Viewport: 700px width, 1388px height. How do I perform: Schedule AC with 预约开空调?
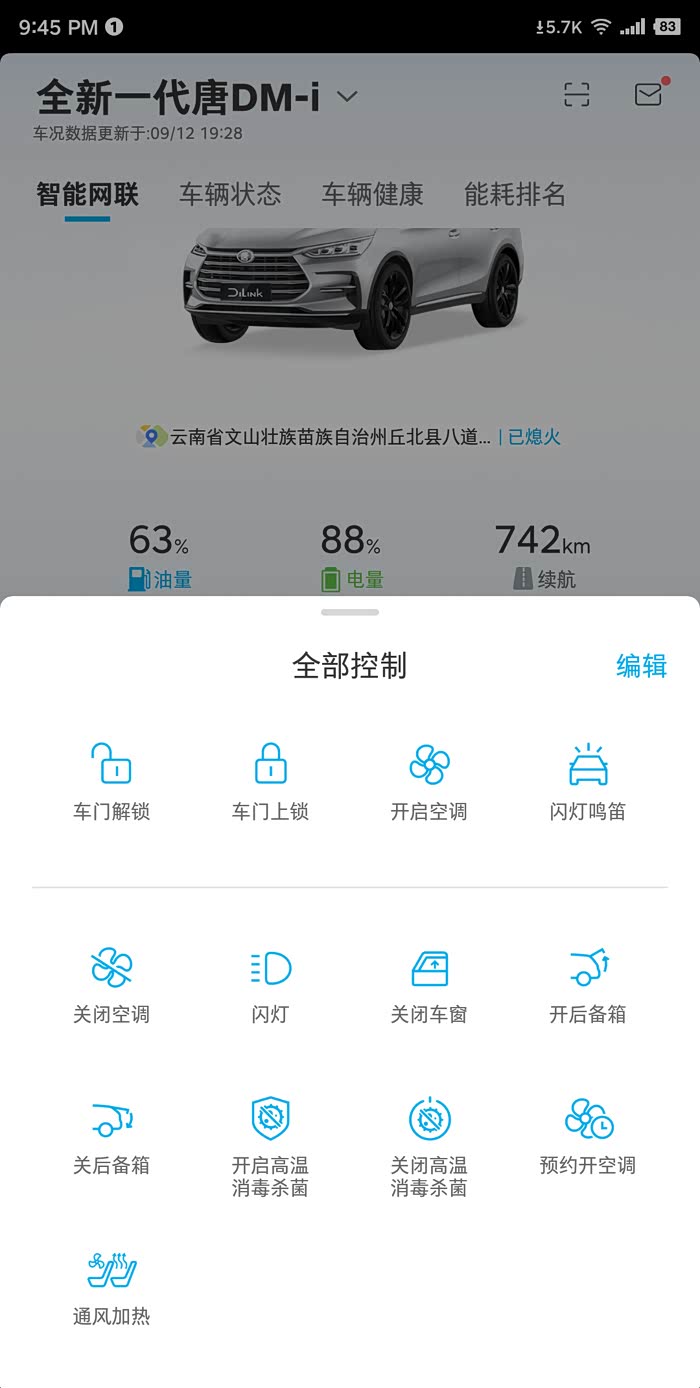click(x=588, y=1136)
